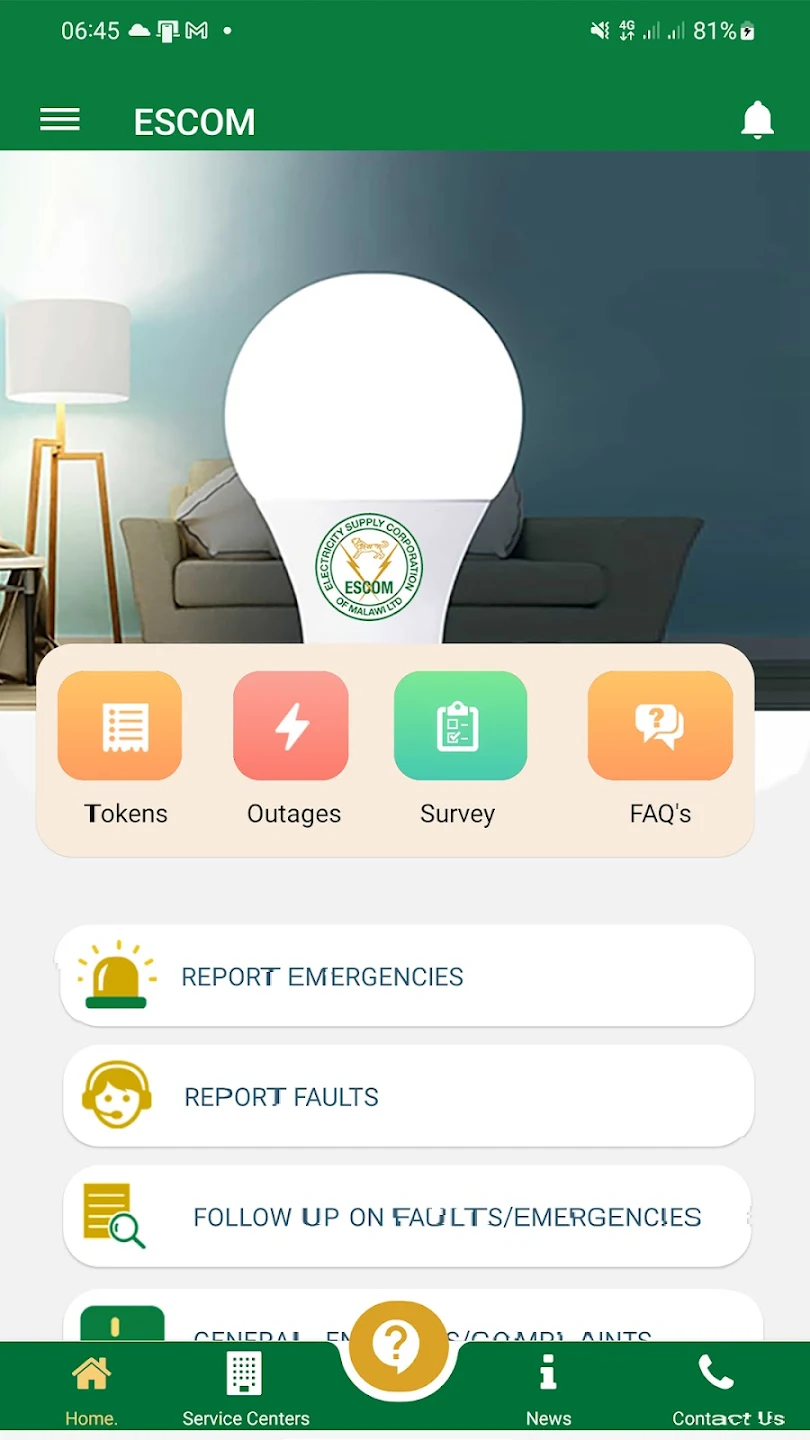810x1440 pixels.
Task: Launch the Survey shortcut
Action: pyautogui.click(x=460, y=727)
